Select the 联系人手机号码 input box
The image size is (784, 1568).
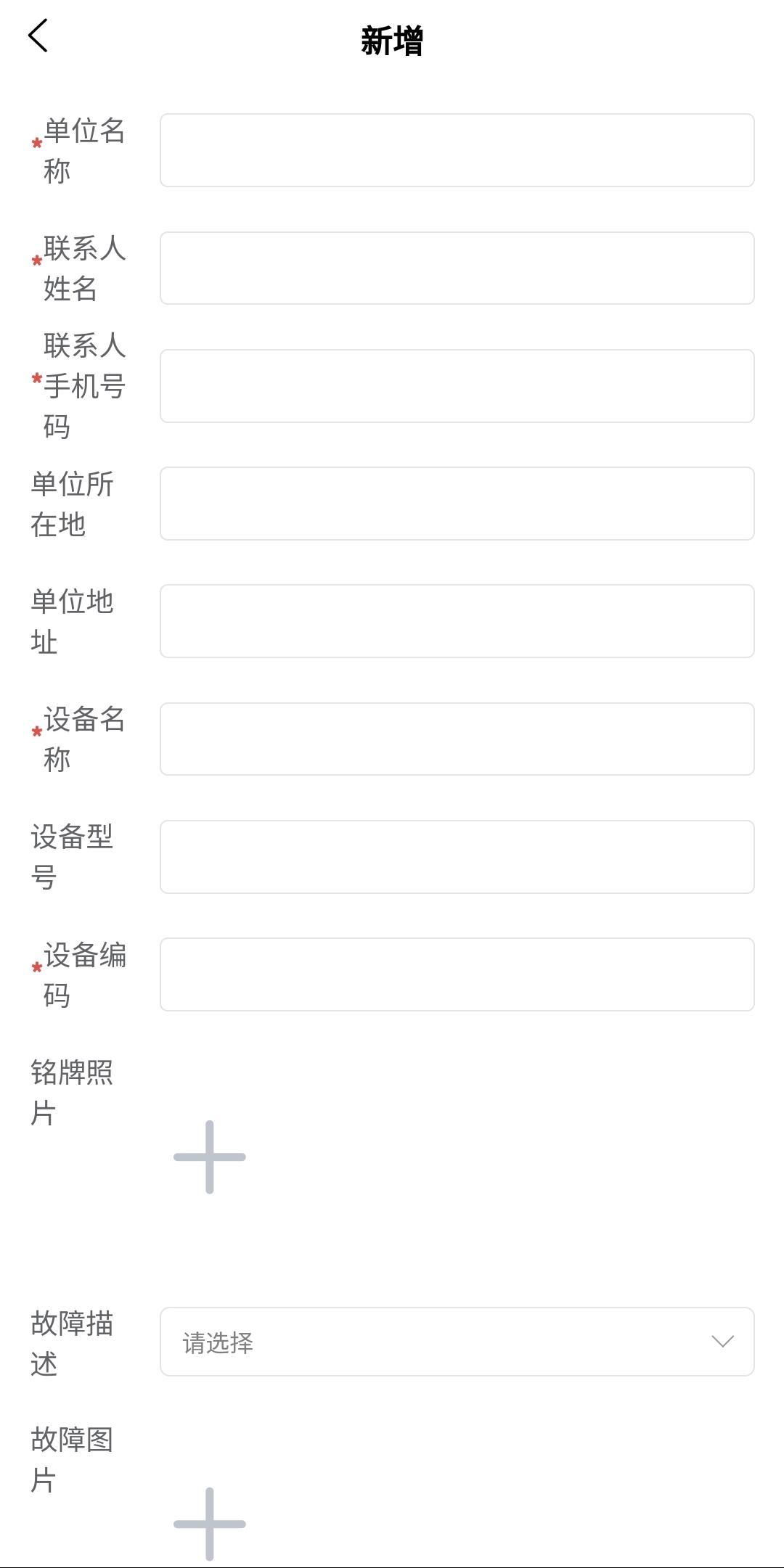pyautogui.click(x=457, y=386)
